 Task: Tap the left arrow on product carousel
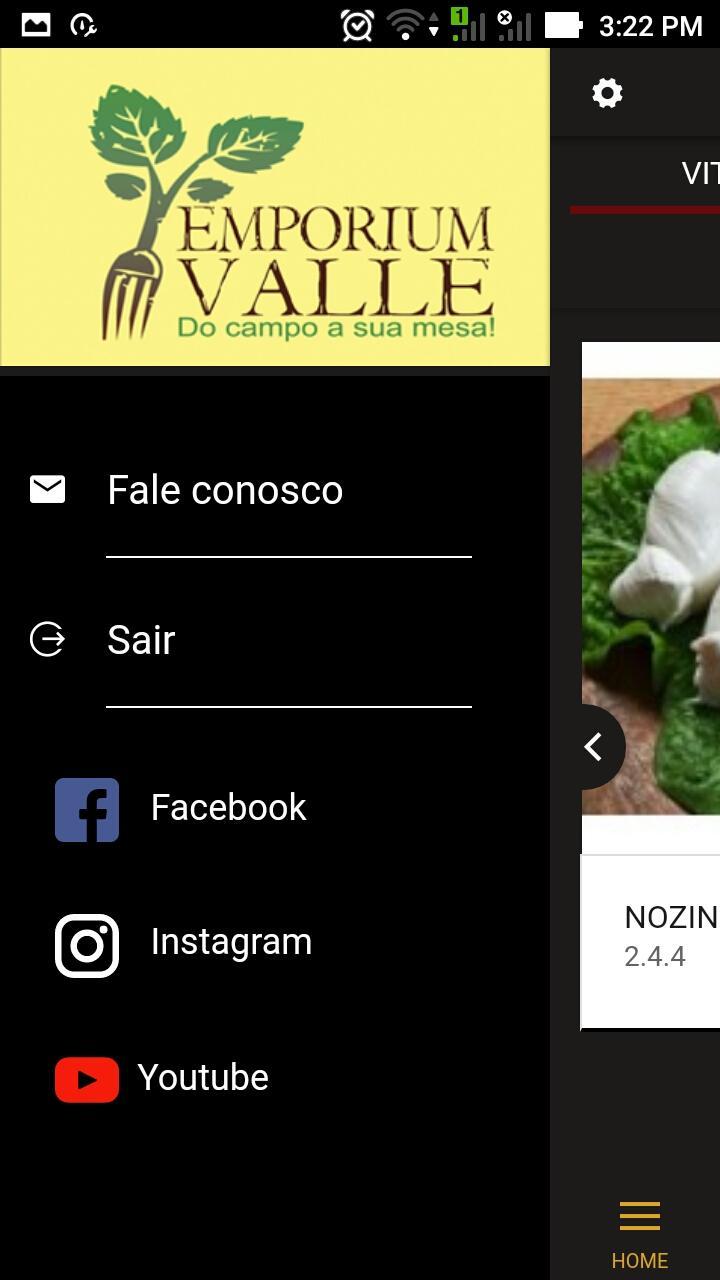595,747
